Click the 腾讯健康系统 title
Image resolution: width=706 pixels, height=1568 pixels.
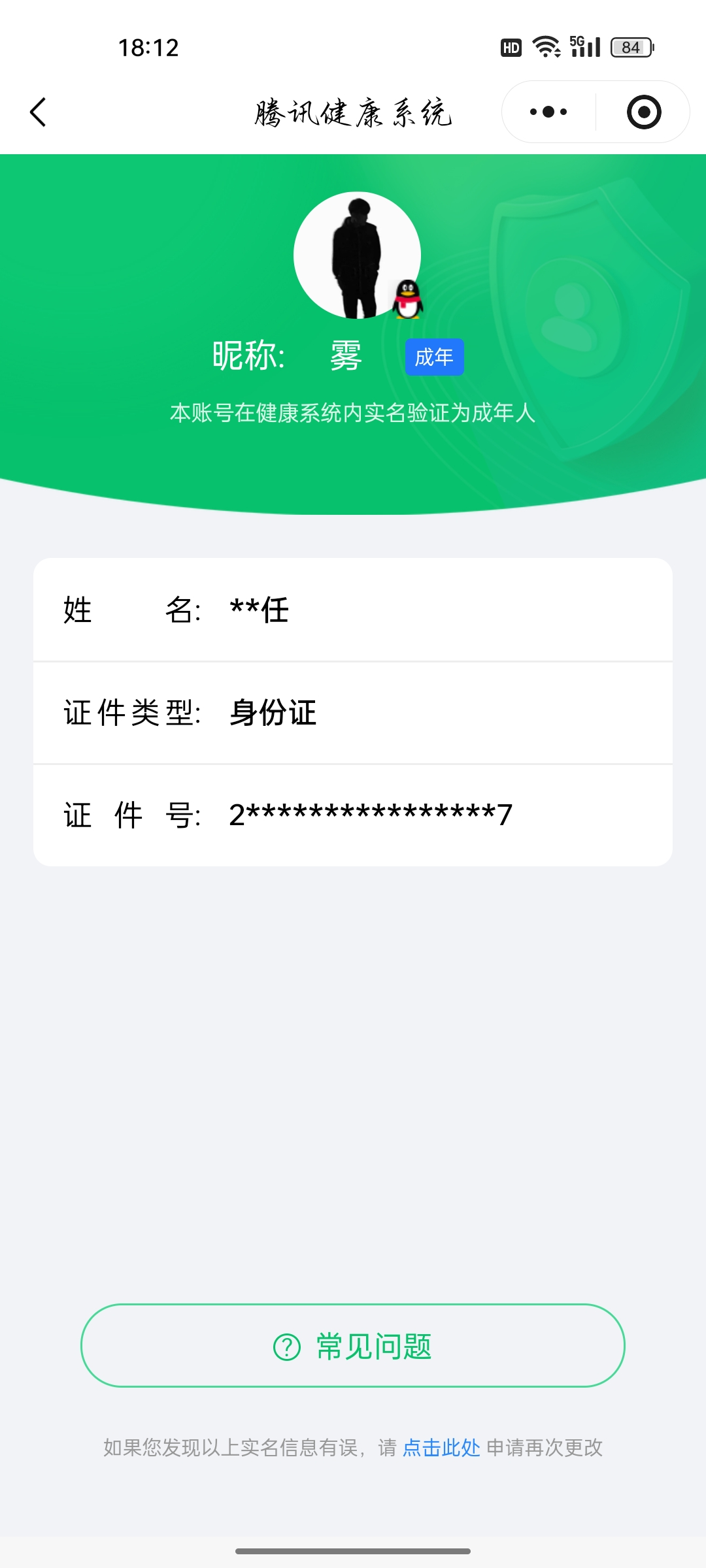(353, 112)
